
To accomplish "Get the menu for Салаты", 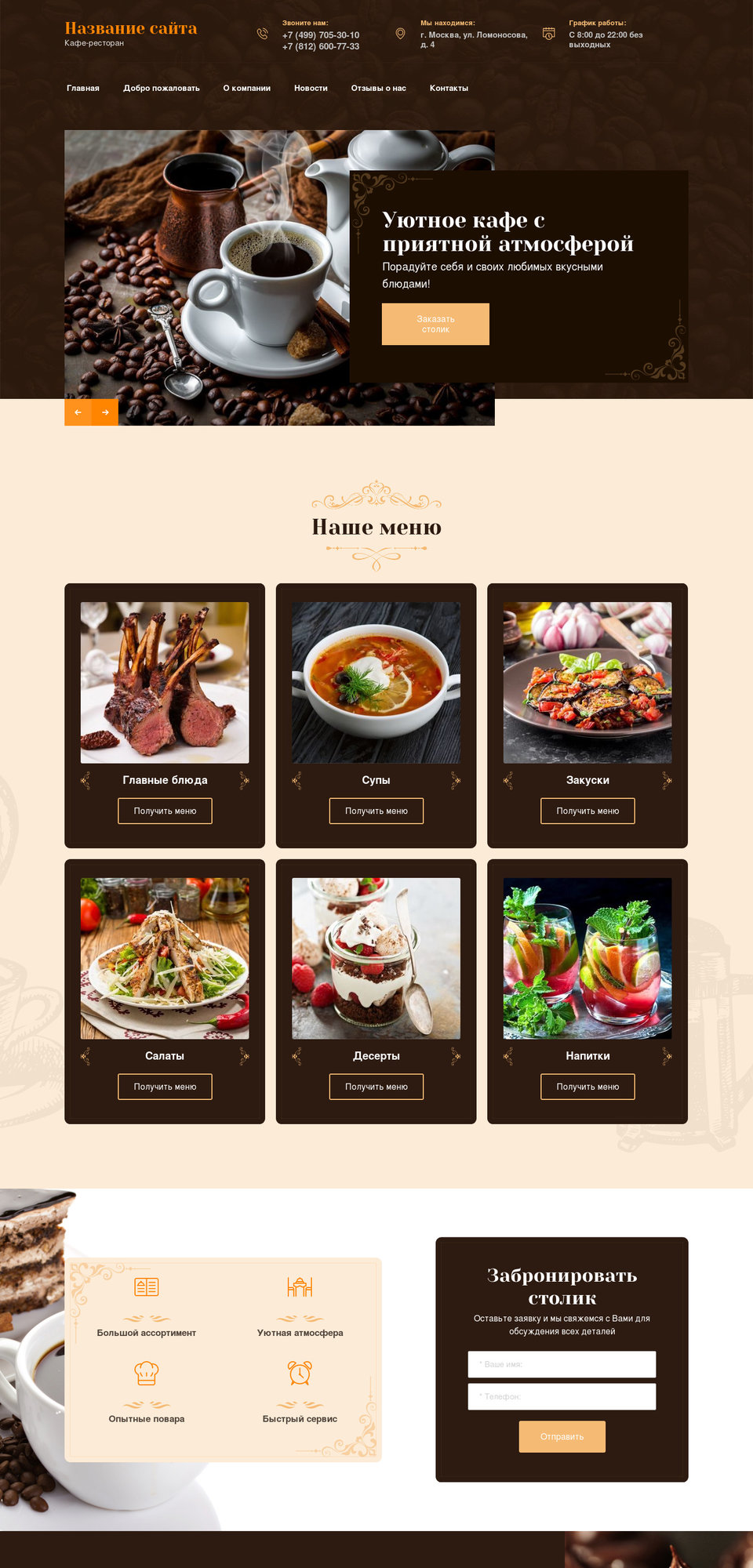I will coord(165,1087).
